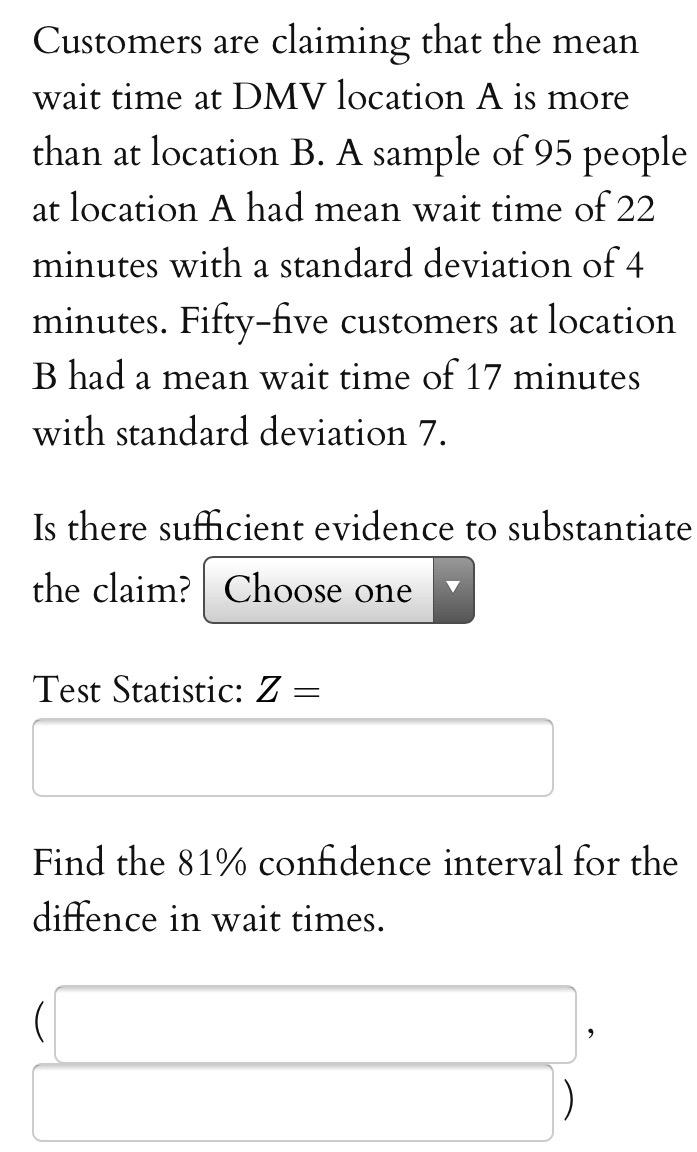Select the confidence interval lower bound field
The width and height of the screenshot is (697, 1152).
click(315, 1023)
